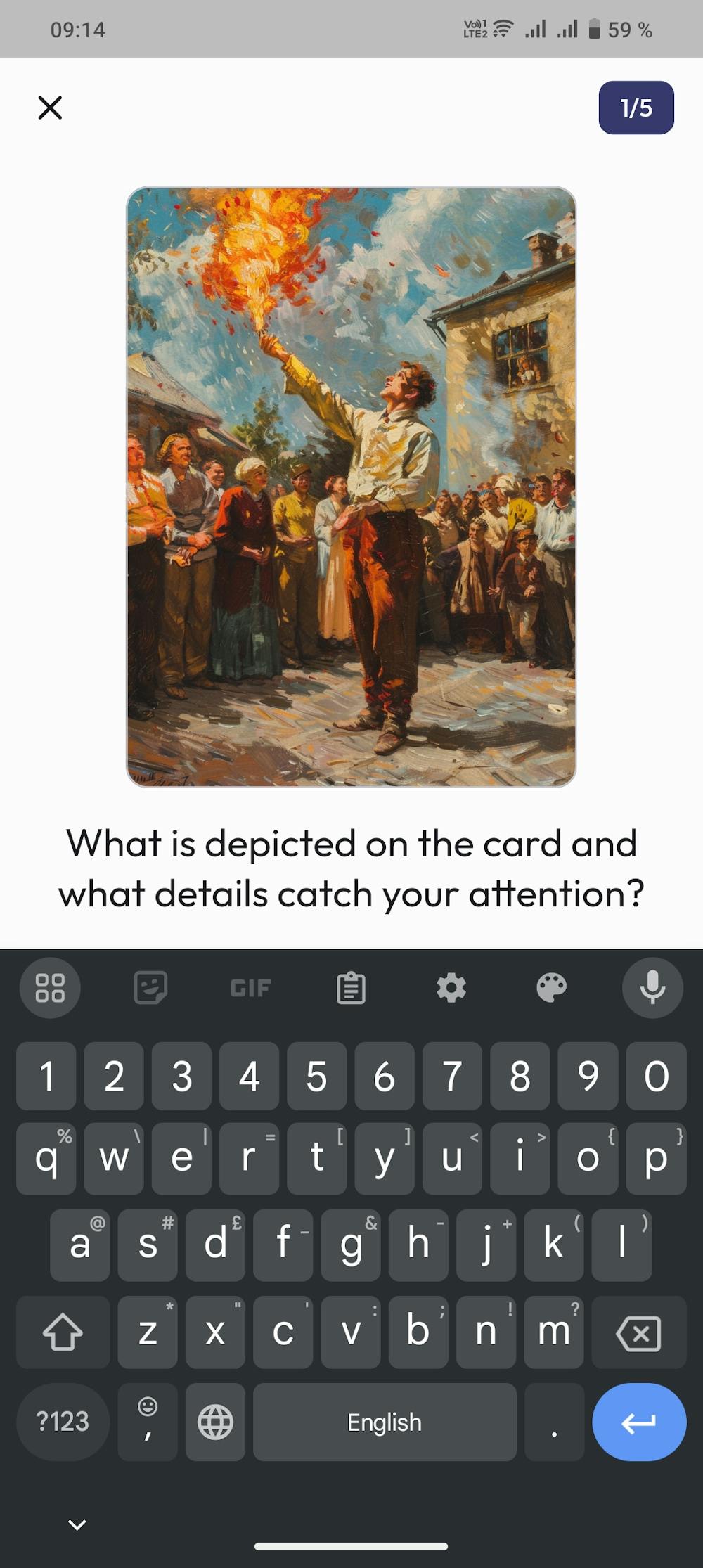Open the GIF keyboard panel

coord(250,988)
